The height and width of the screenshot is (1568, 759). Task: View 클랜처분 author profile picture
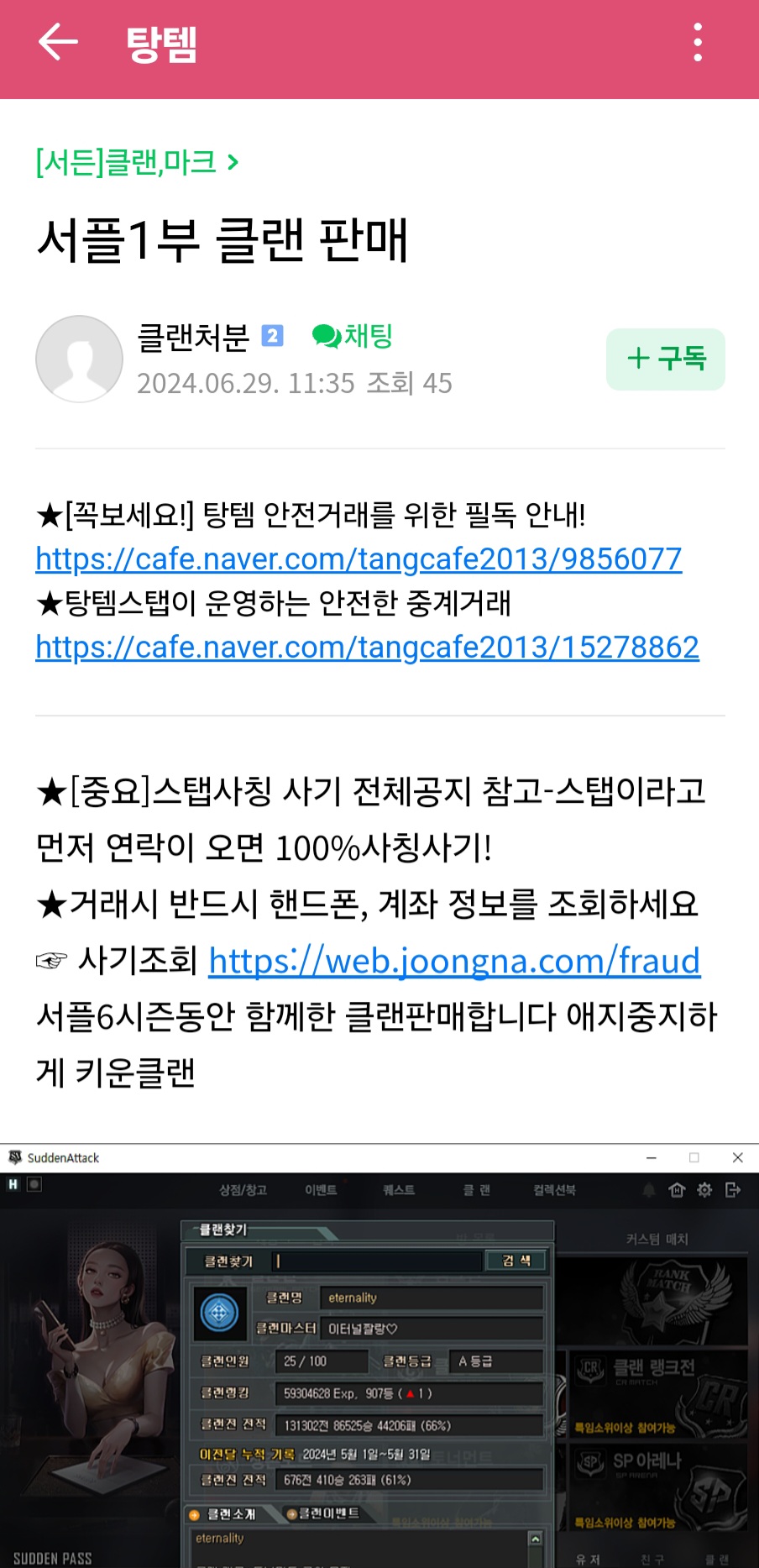click(x=79, y=359)
